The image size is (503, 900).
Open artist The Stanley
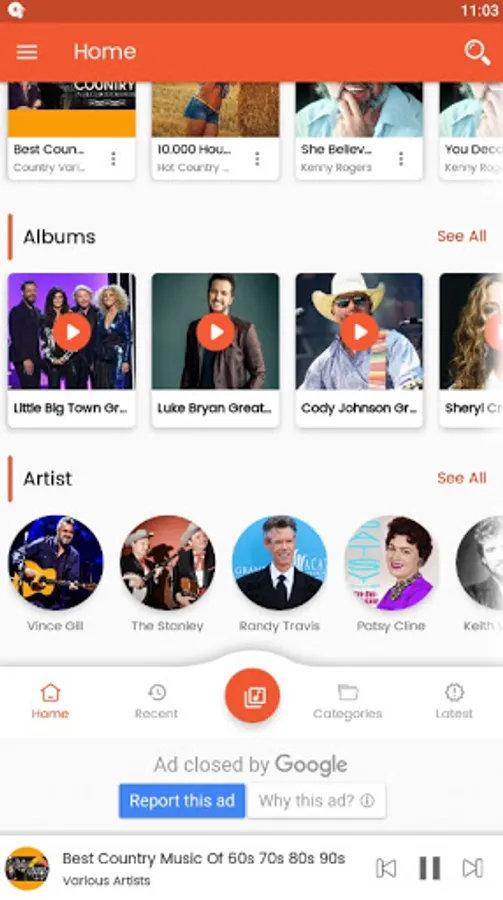[x=168, y=562]
